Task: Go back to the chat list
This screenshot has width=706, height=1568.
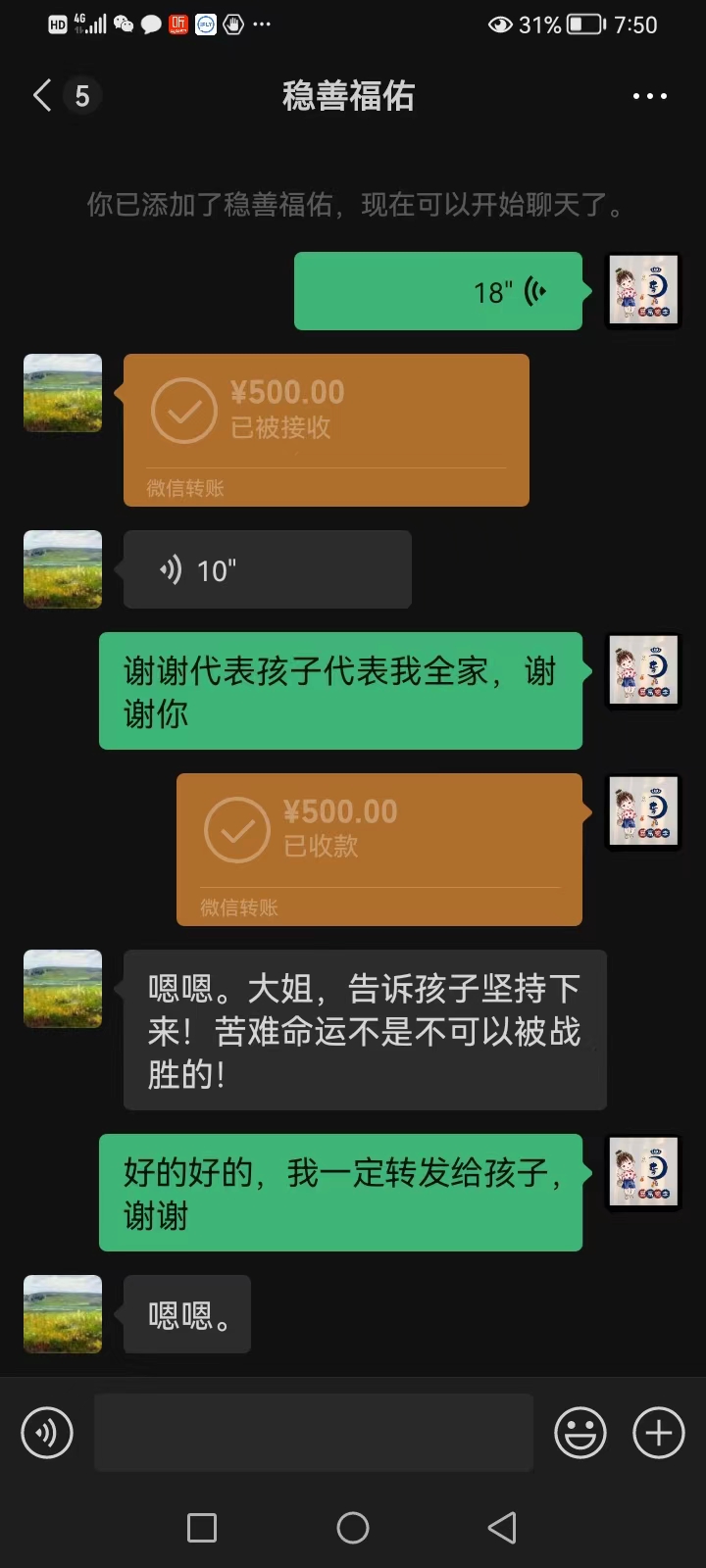Action: [x=42, y=96]
